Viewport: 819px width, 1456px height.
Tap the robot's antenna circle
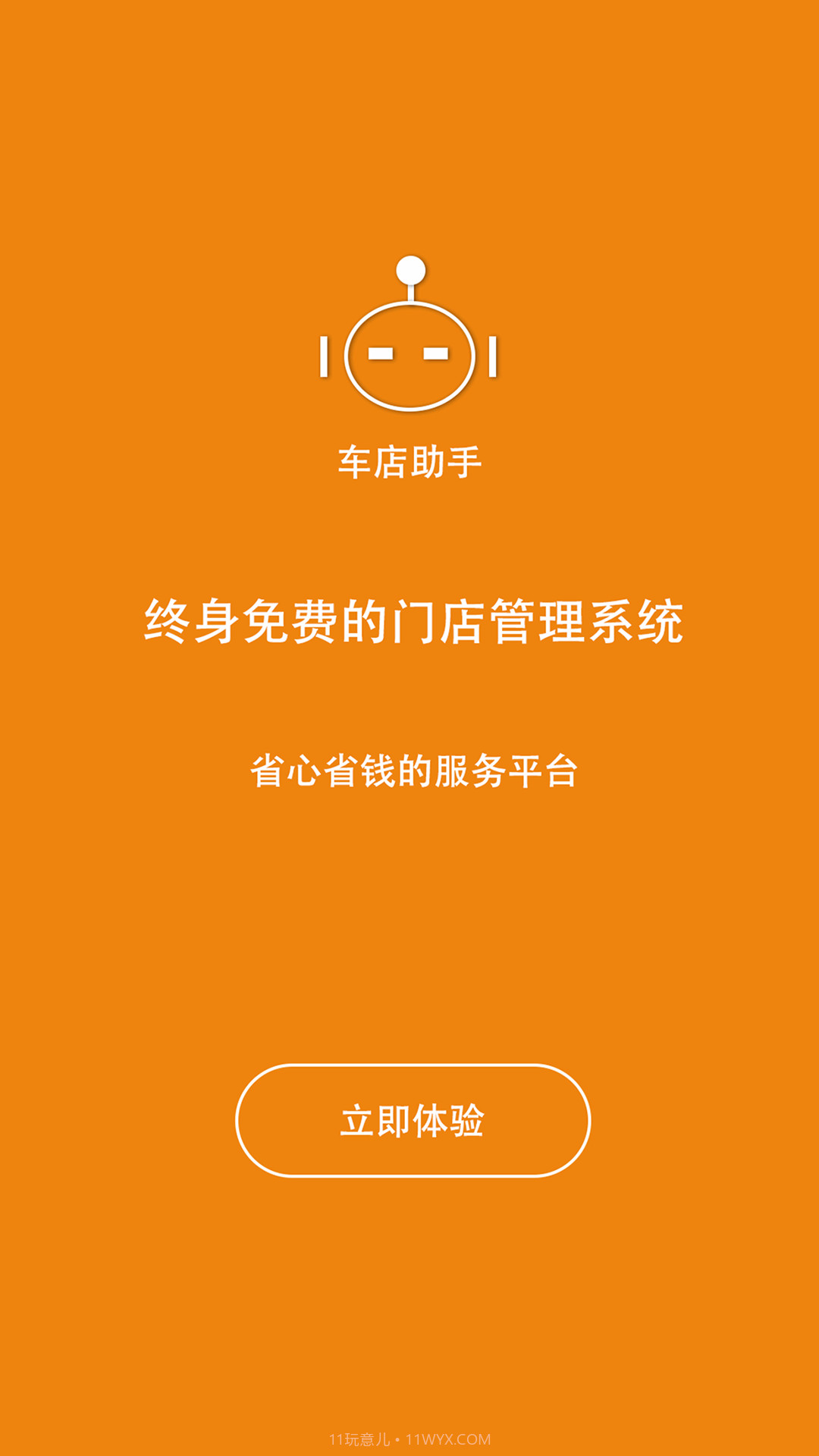[409, 269]
